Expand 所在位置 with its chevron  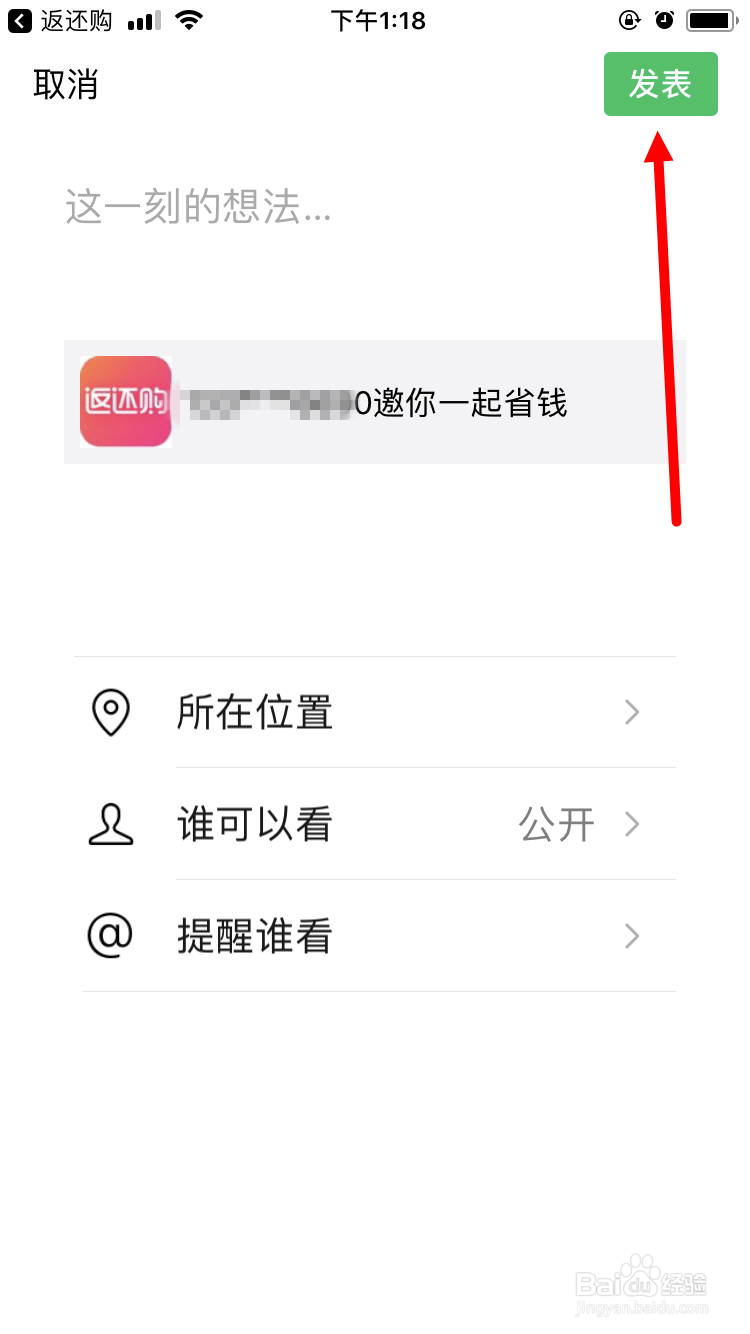(x=631, y=712)
